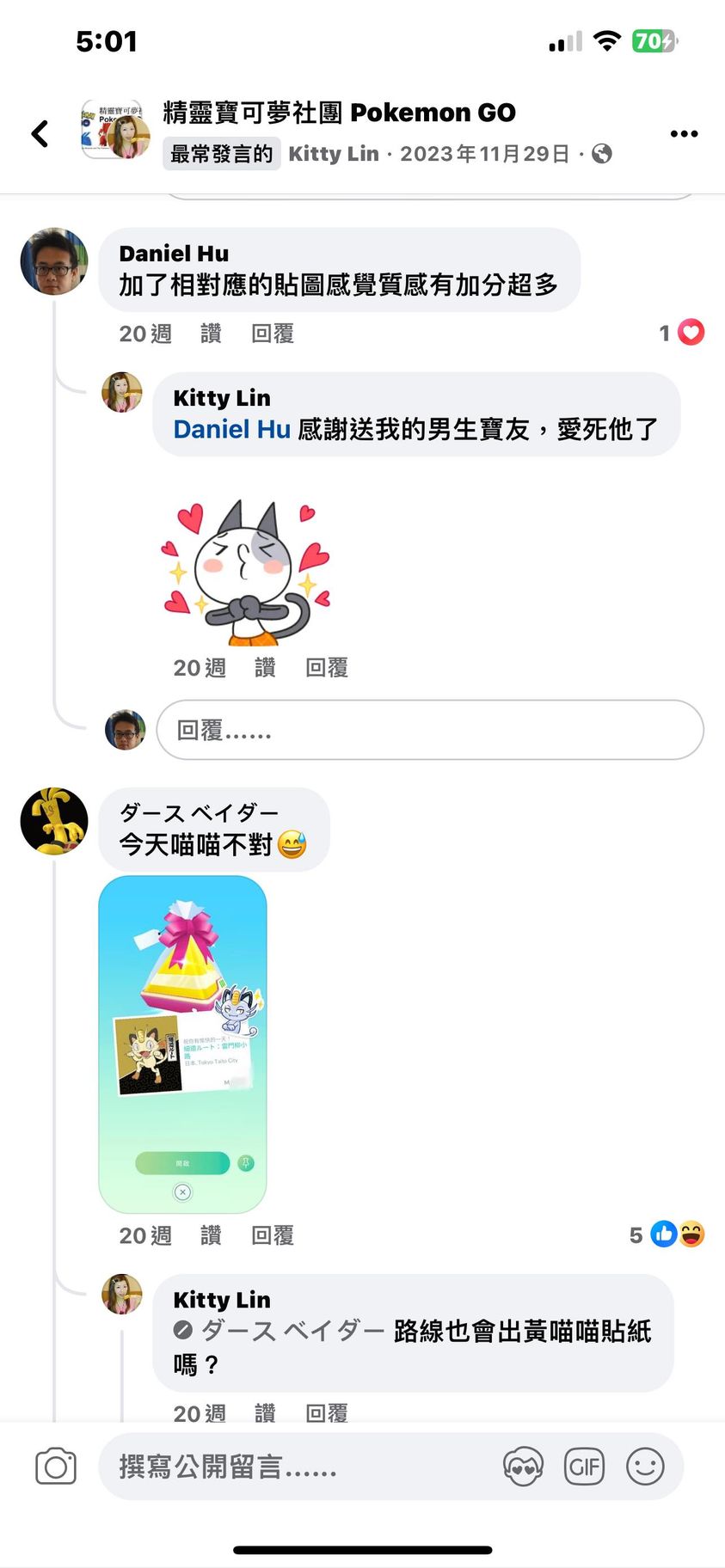Open the emoji picker

click(x=645, y=1467)
